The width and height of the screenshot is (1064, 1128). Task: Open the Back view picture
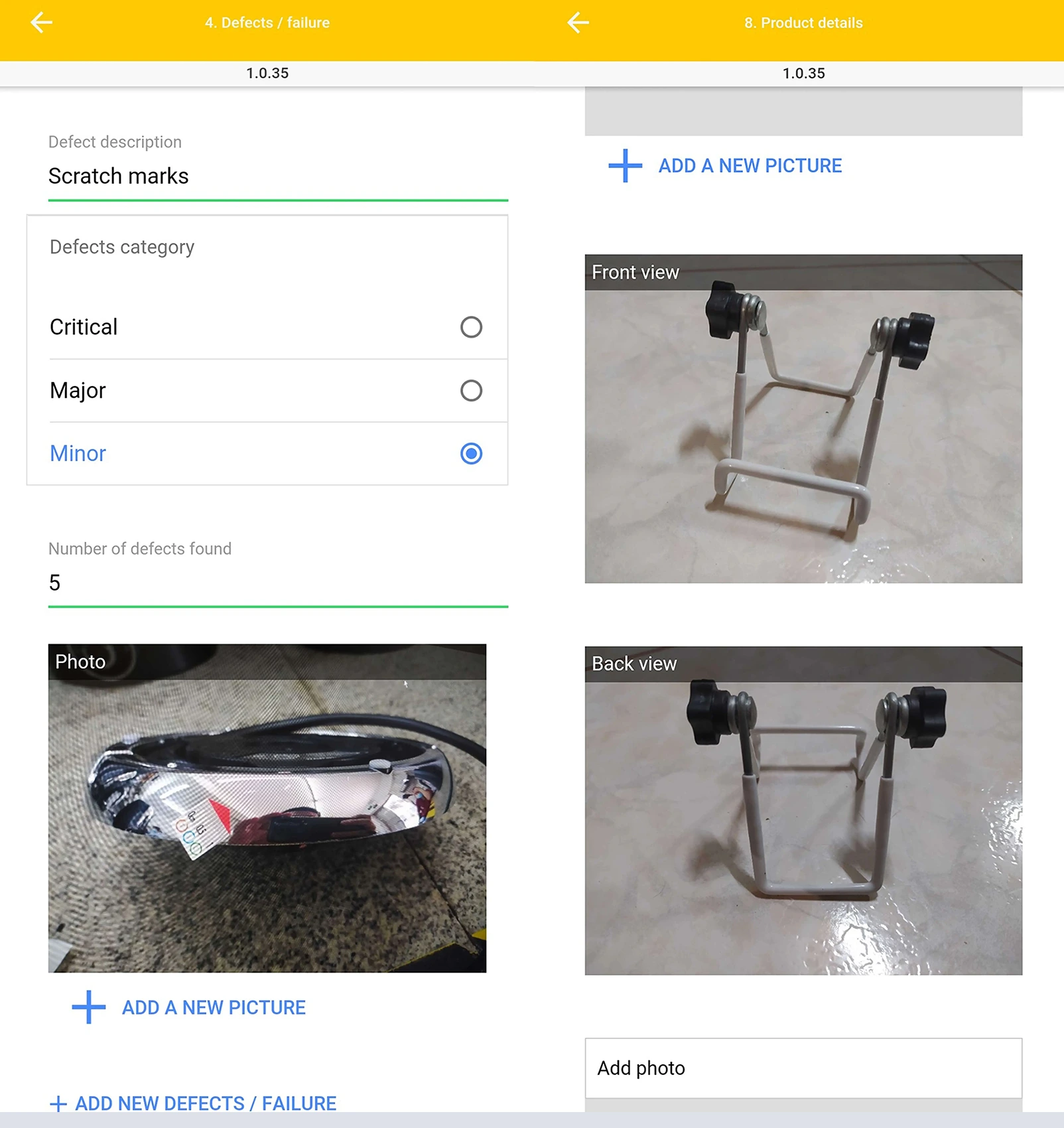coord(803,811)
